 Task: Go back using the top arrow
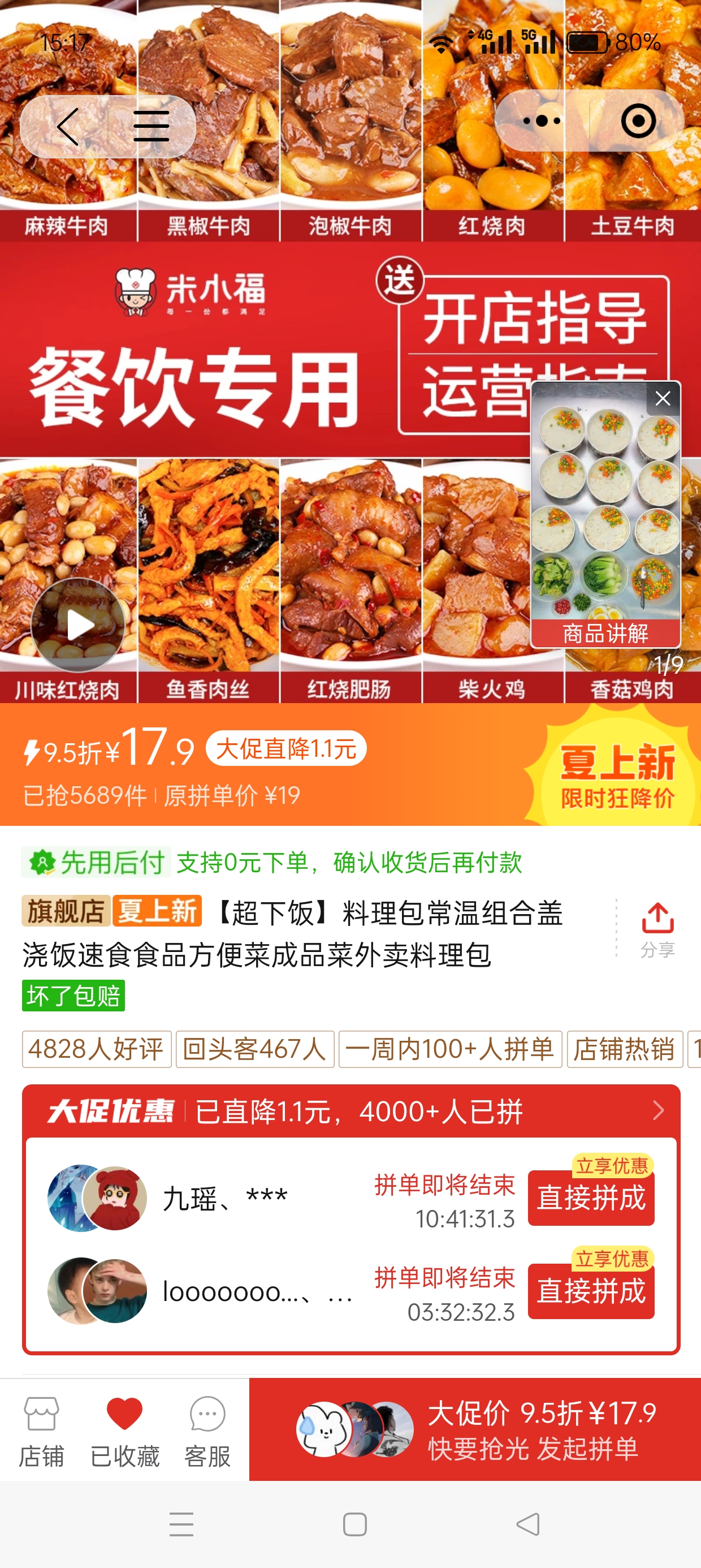click(x=67, y=127)
